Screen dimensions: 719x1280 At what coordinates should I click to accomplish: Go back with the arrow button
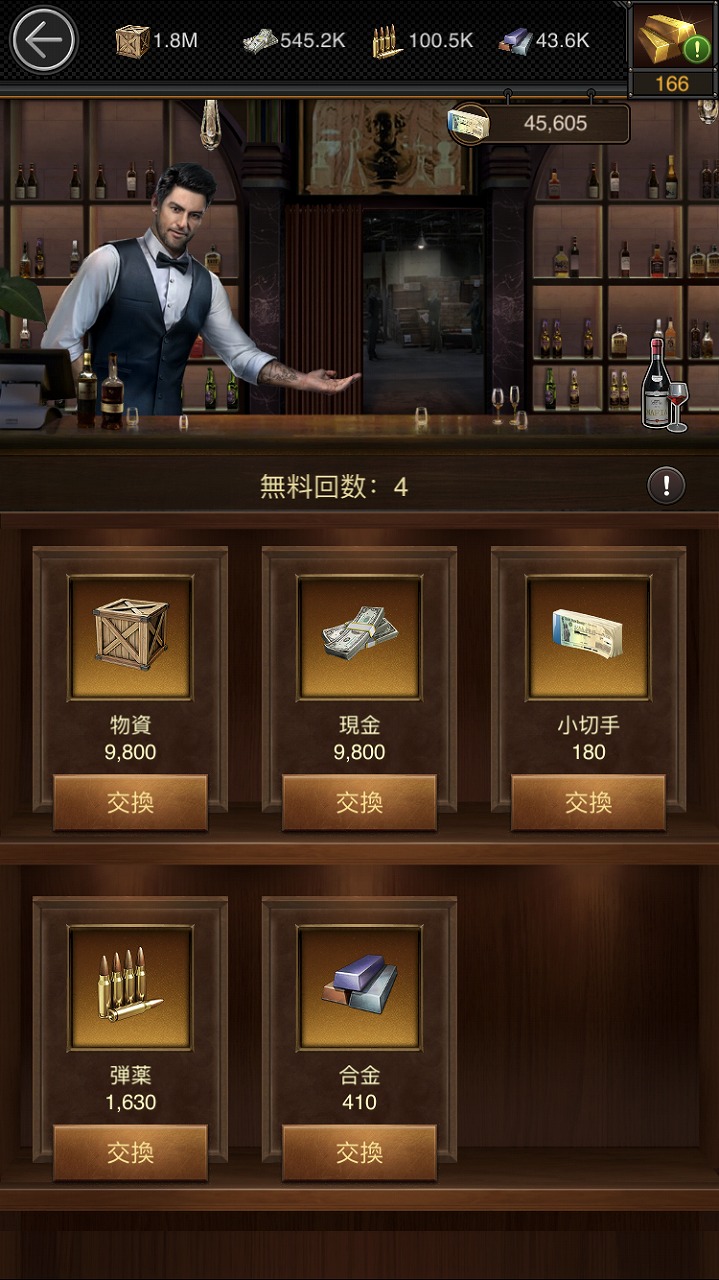pyautogui.click(x=43, y=41)
